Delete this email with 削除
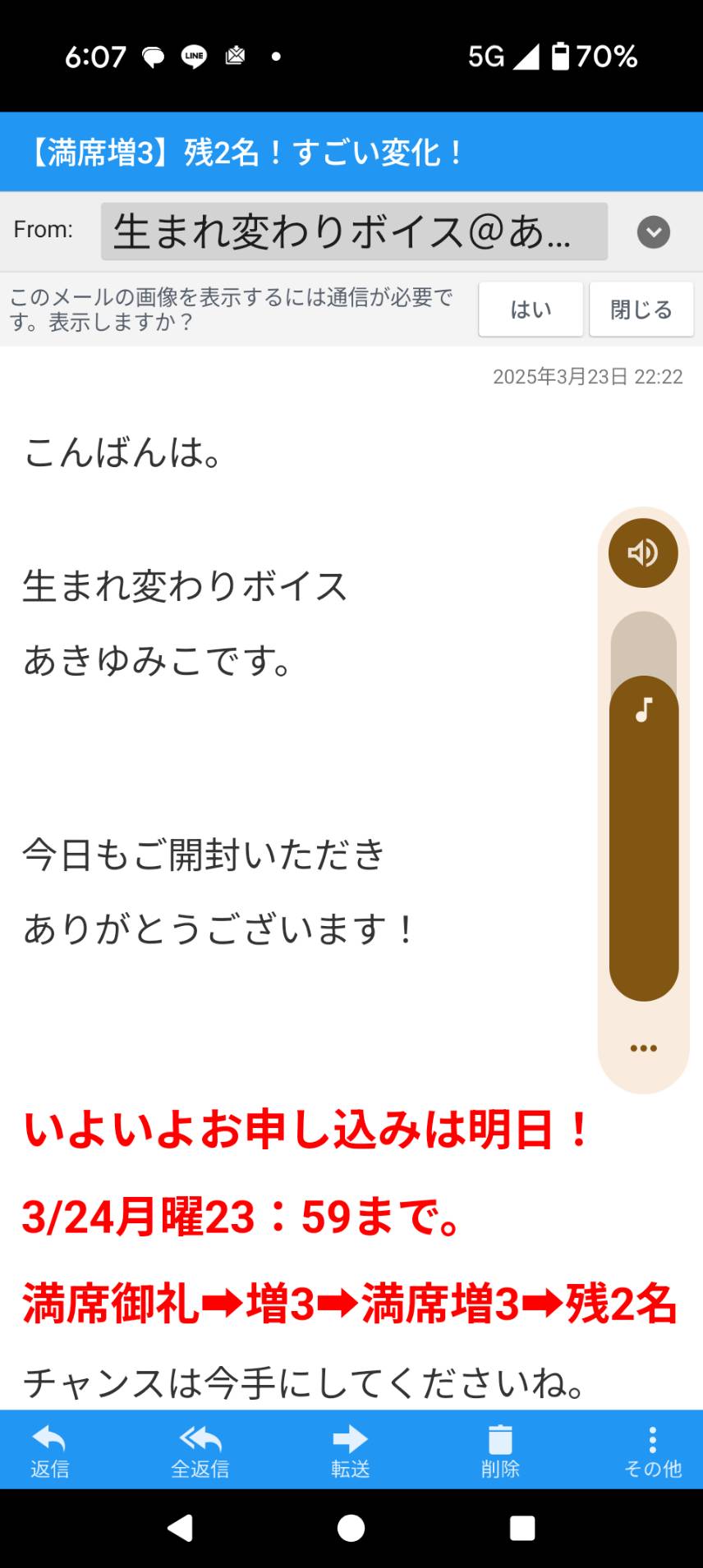Viewport: 703px width, 1568px height. [x=500, y=1451]
